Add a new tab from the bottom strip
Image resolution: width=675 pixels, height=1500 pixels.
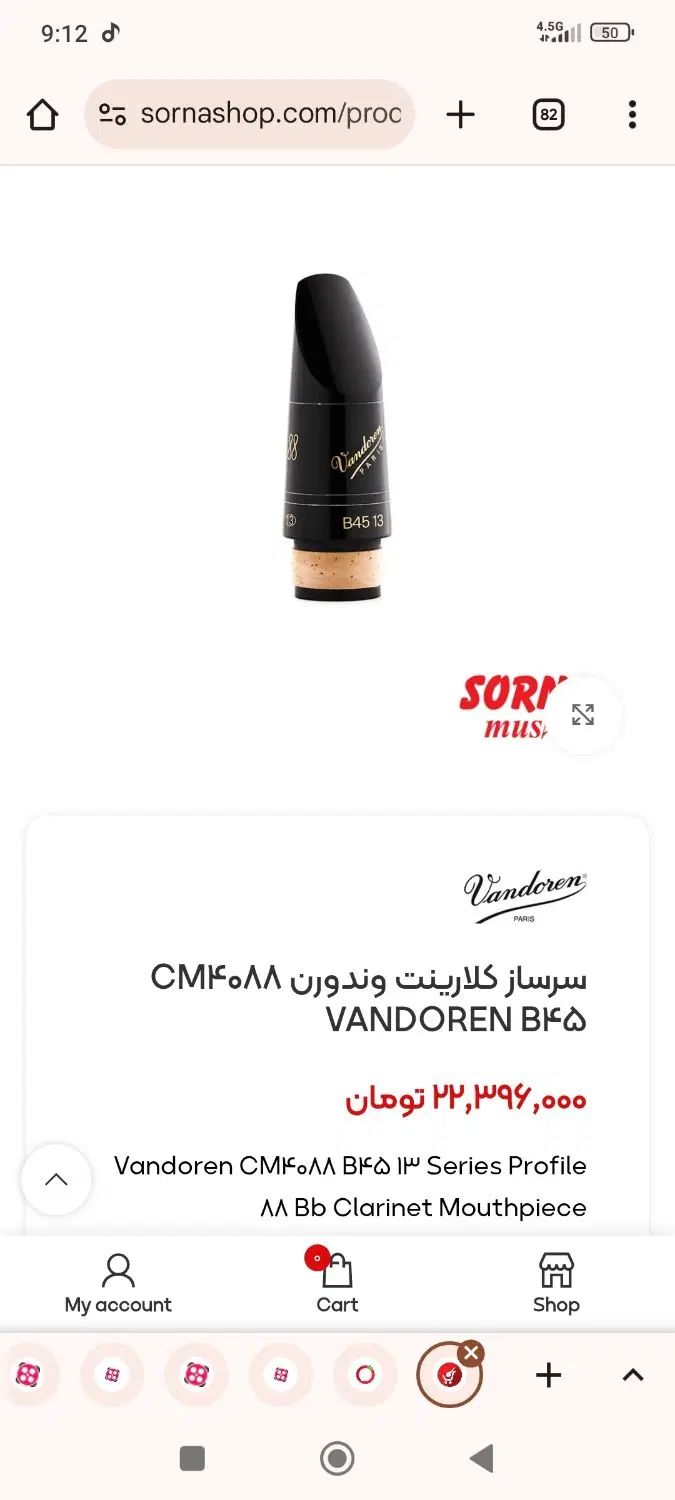click(x=548, y=1375)
